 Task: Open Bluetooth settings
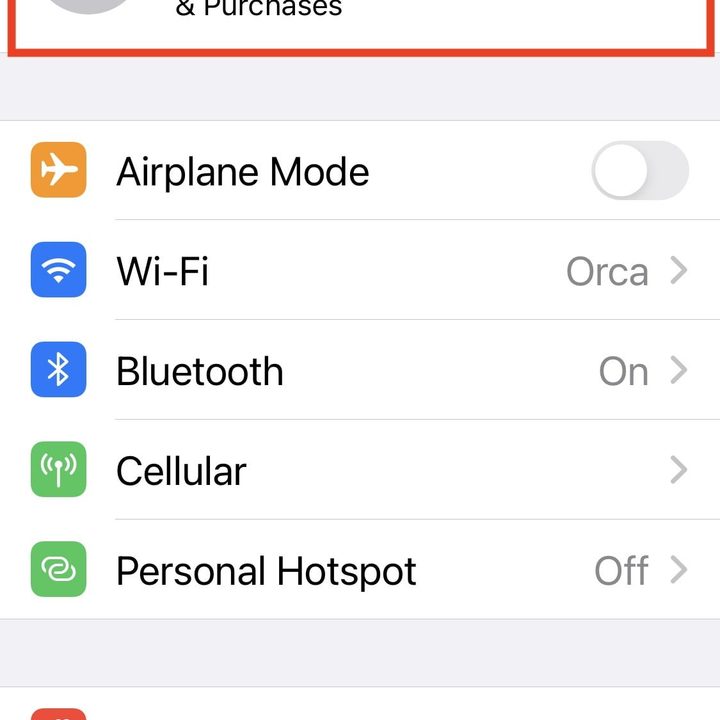[x=360, y=371]
